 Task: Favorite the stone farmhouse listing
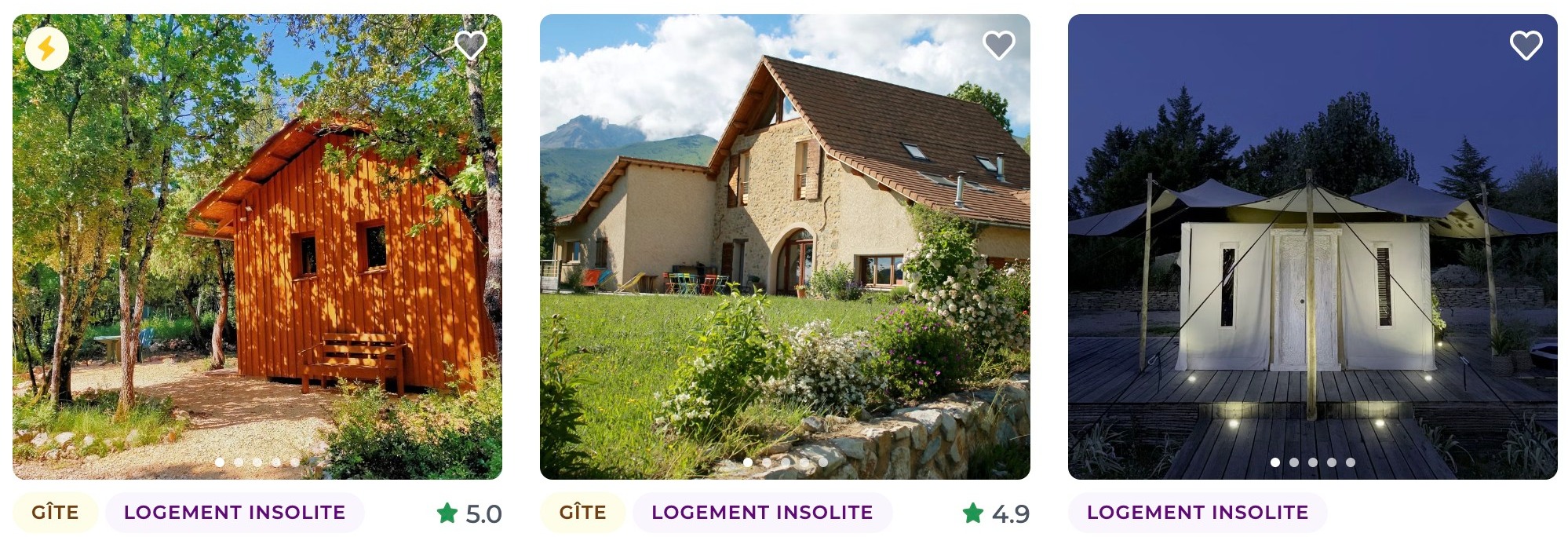coord(998,46)
